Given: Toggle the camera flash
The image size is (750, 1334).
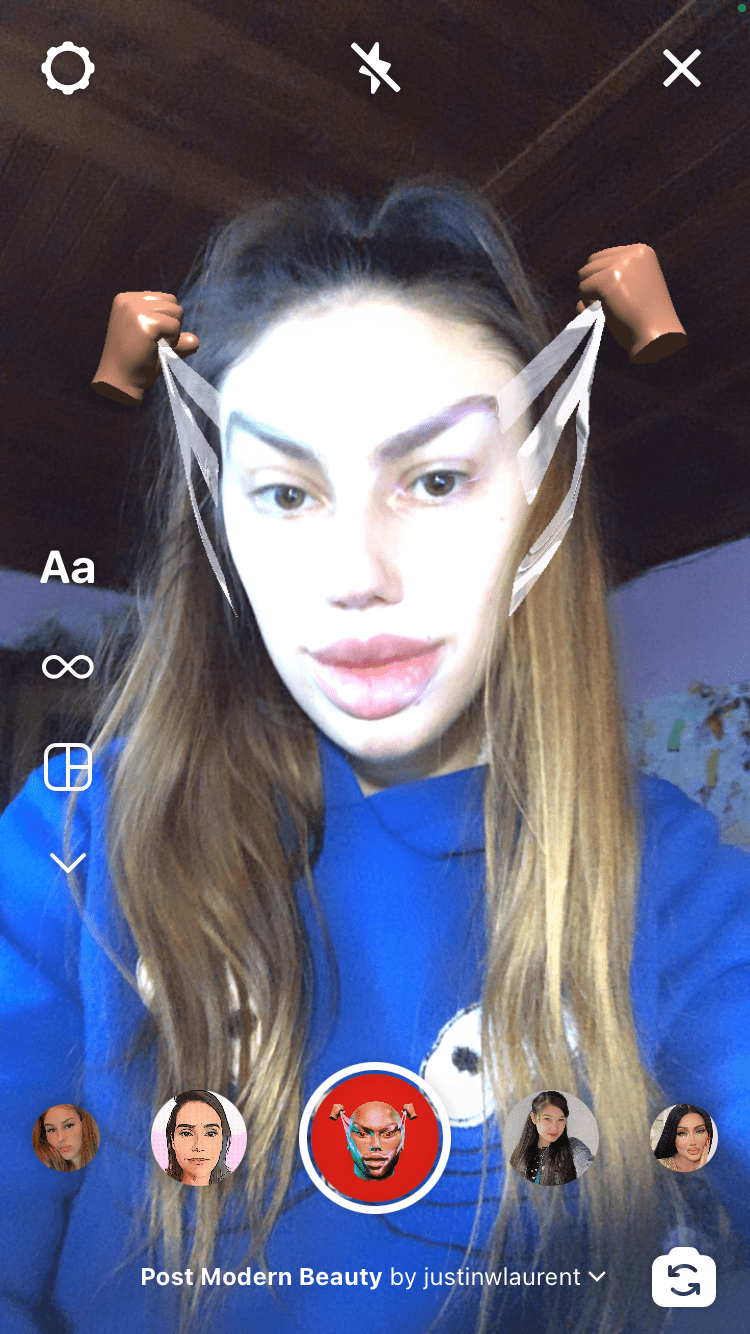Looking at the screenshot, I should pyautogui.click(x=375, y=69).
